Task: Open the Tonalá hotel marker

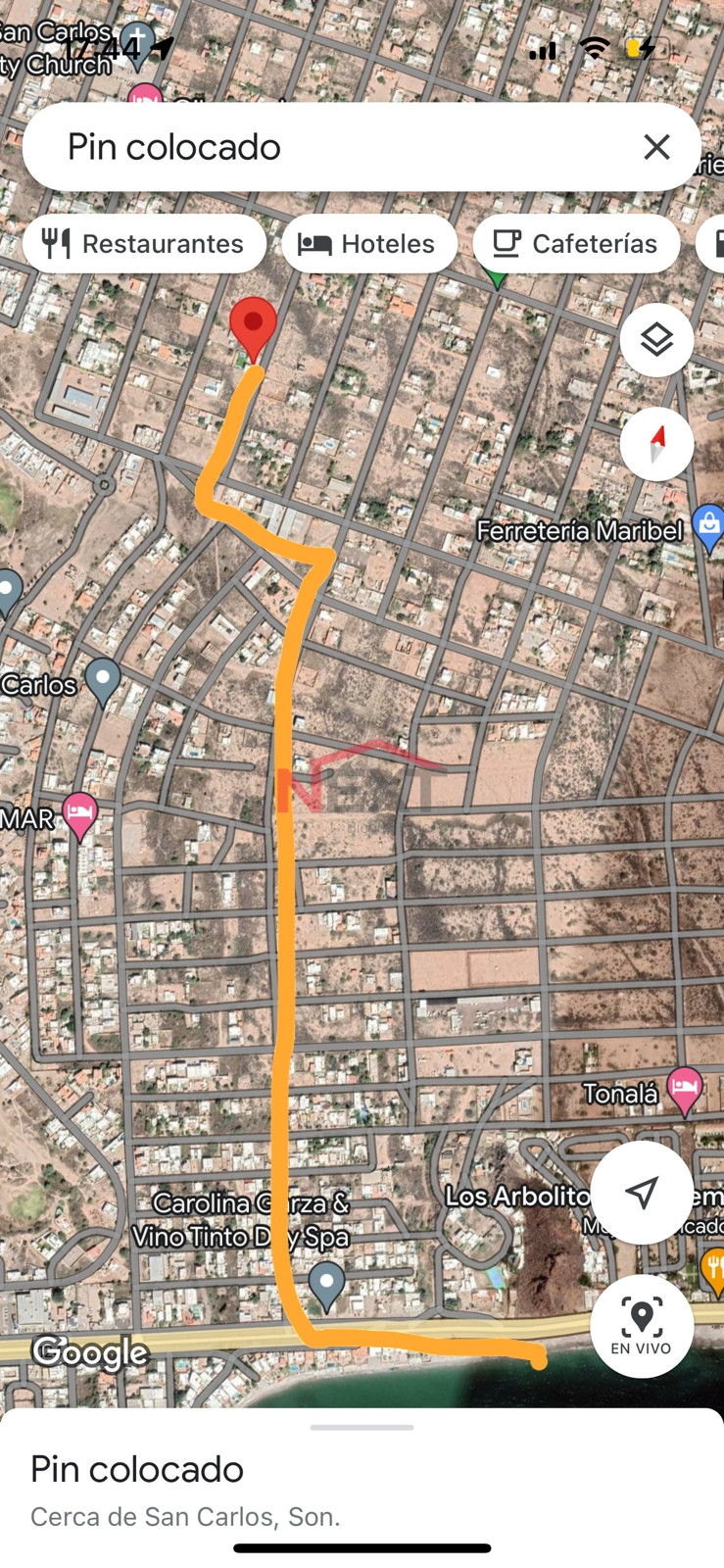Action: tap(684, 1092)
